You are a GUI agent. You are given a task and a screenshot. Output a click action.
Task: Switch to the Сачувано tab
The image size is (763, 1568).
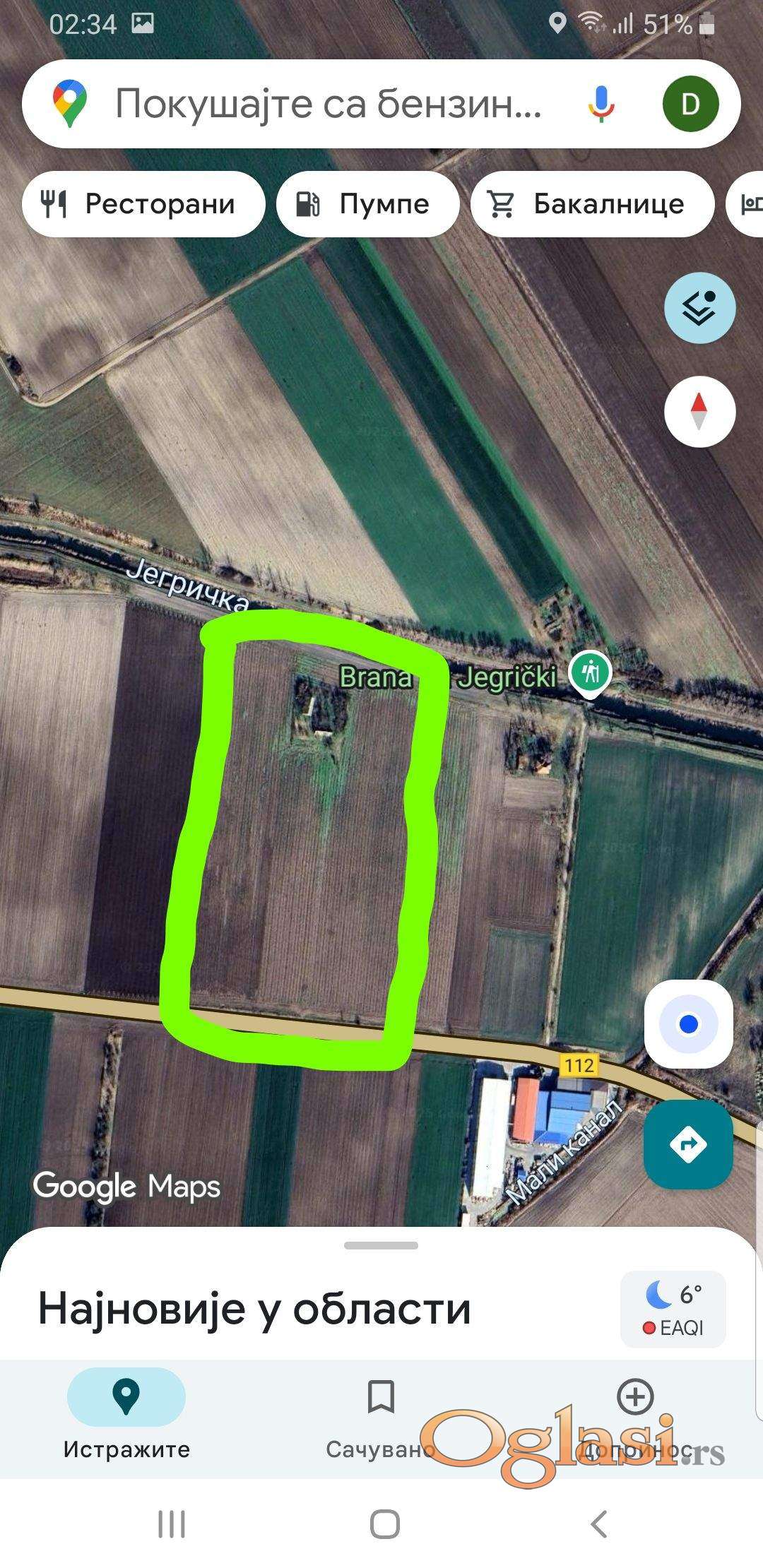click(x=380, y=1415)
